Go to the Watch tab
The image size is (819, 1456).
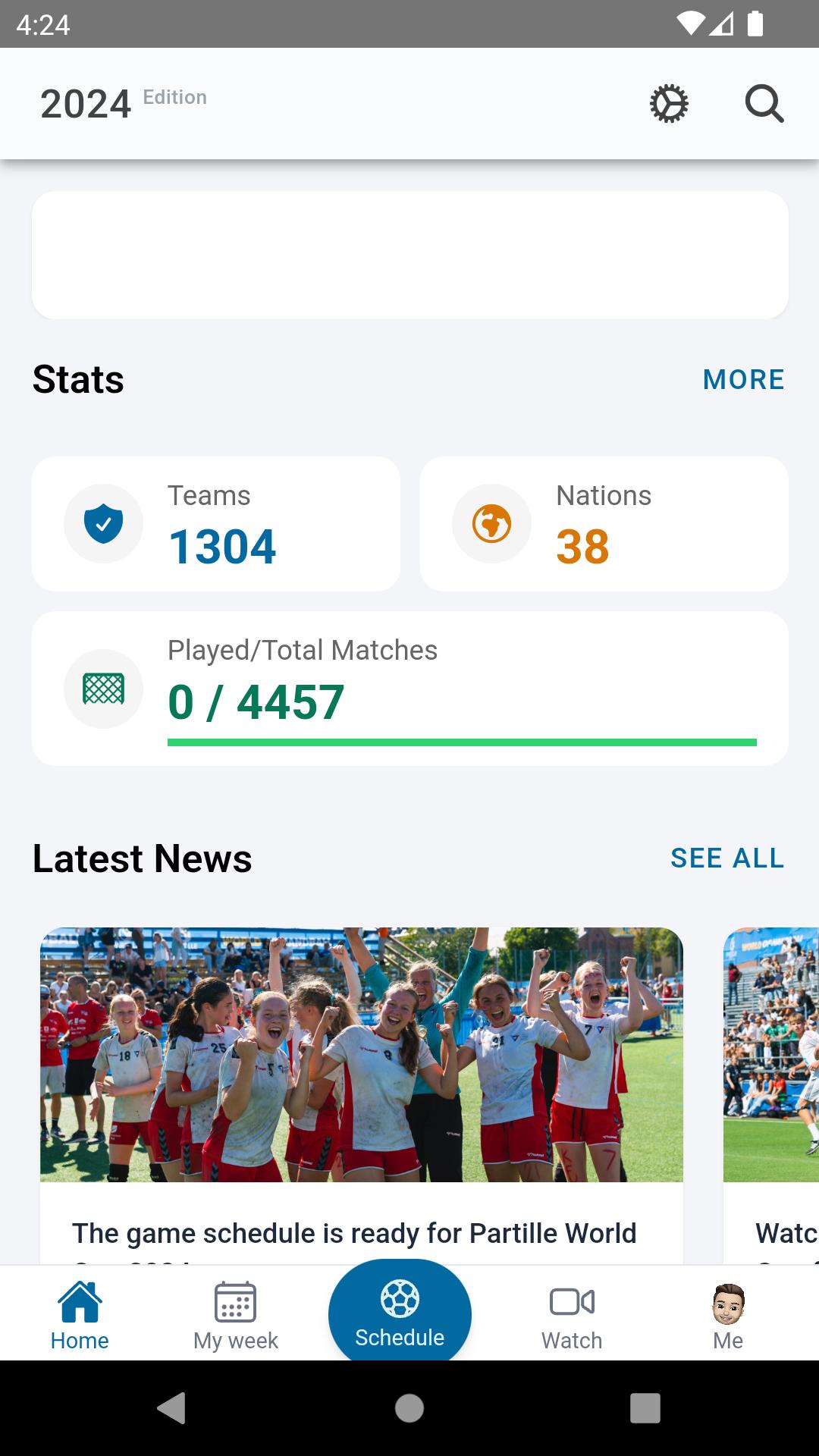pos(572,1314)
